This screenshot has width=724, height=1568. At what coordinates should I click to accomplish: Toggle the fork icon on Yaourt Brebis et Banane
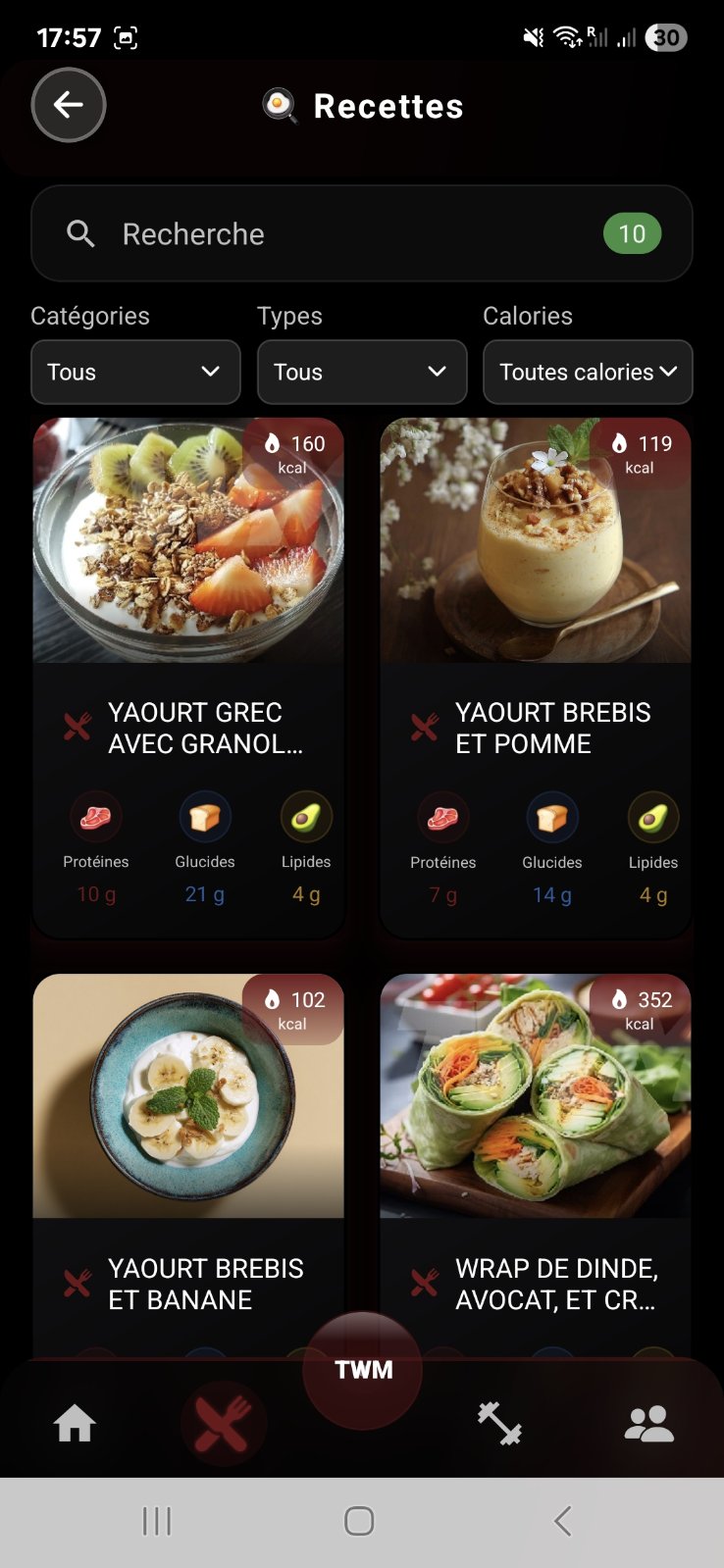pyautogui.click(x=77, y=1282)
